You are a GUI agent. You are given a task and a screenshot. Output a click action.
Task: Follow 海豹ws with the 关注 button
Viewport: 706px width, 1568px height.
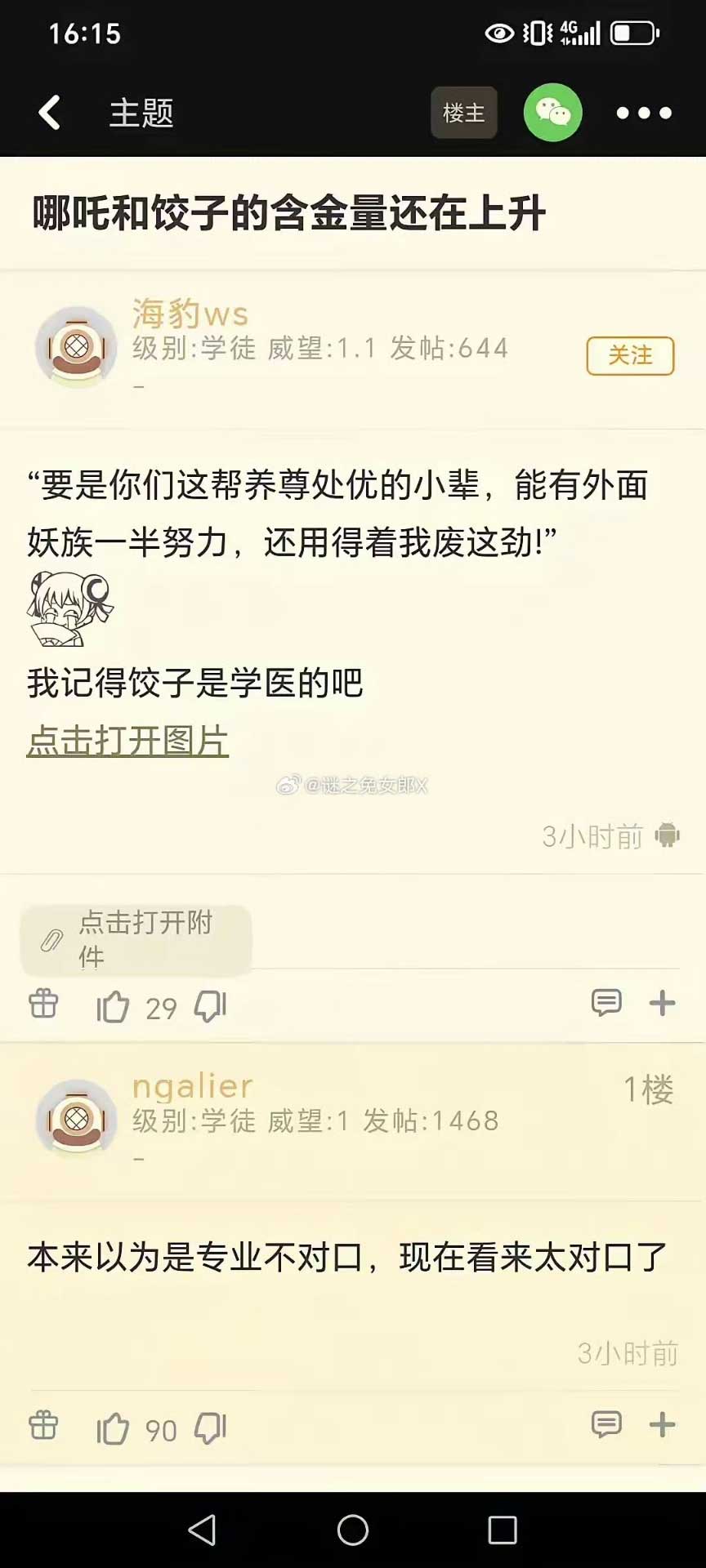pyautogui.click(x=630, y=355)
